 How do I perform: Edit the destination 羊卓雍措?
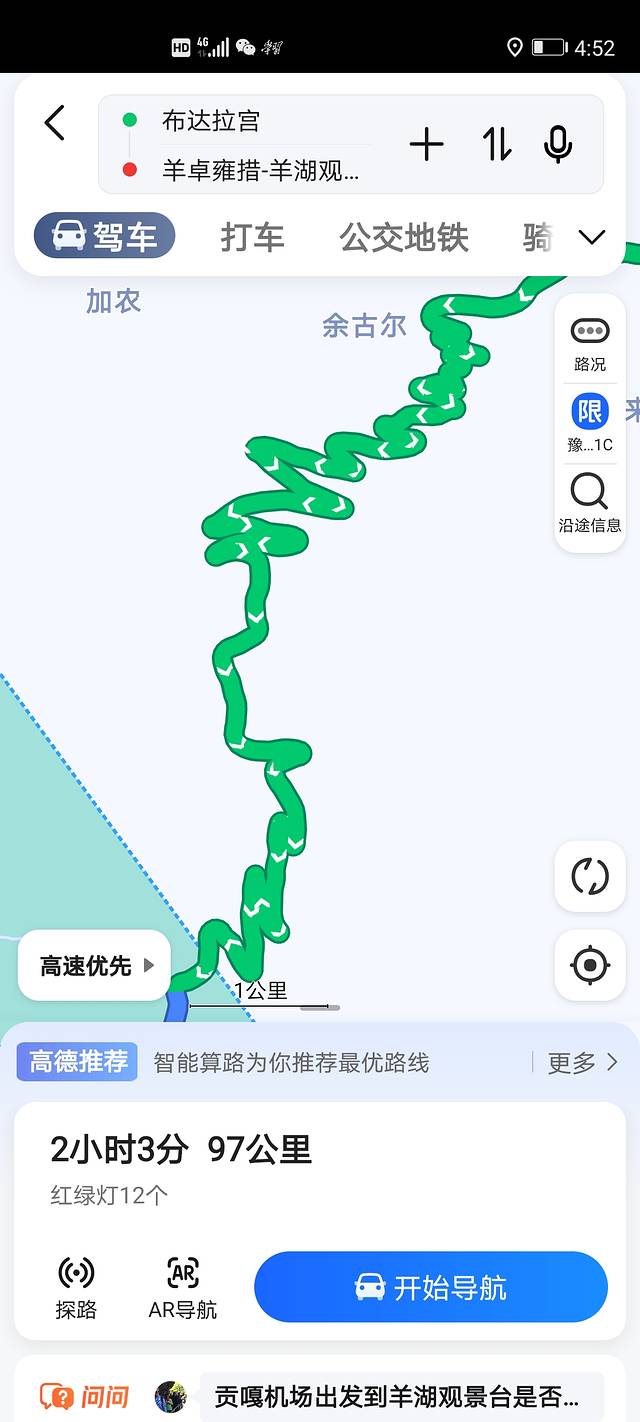pos(260,170)
